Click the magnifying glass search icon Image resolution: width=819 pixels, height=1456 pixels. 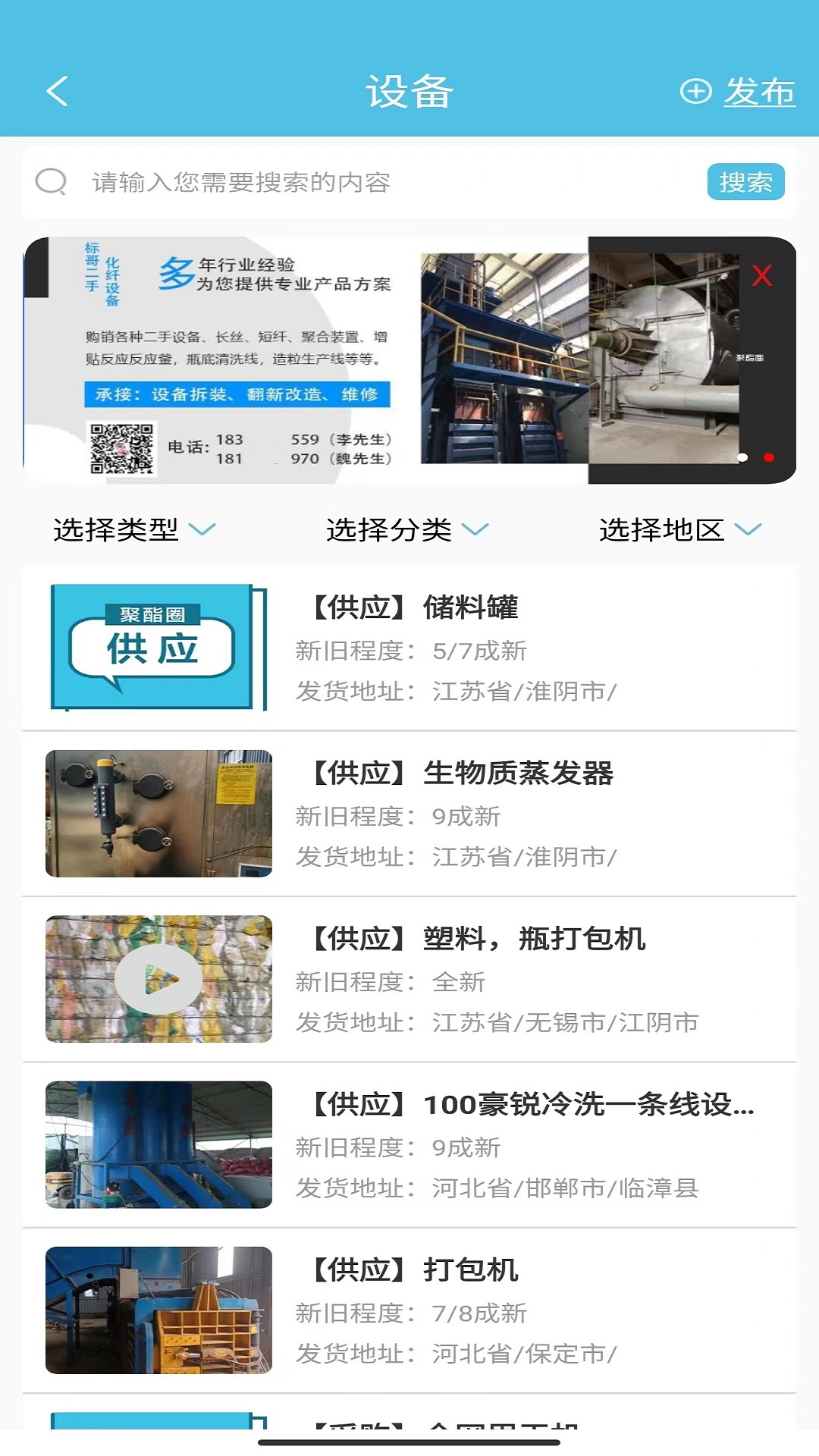49,182
